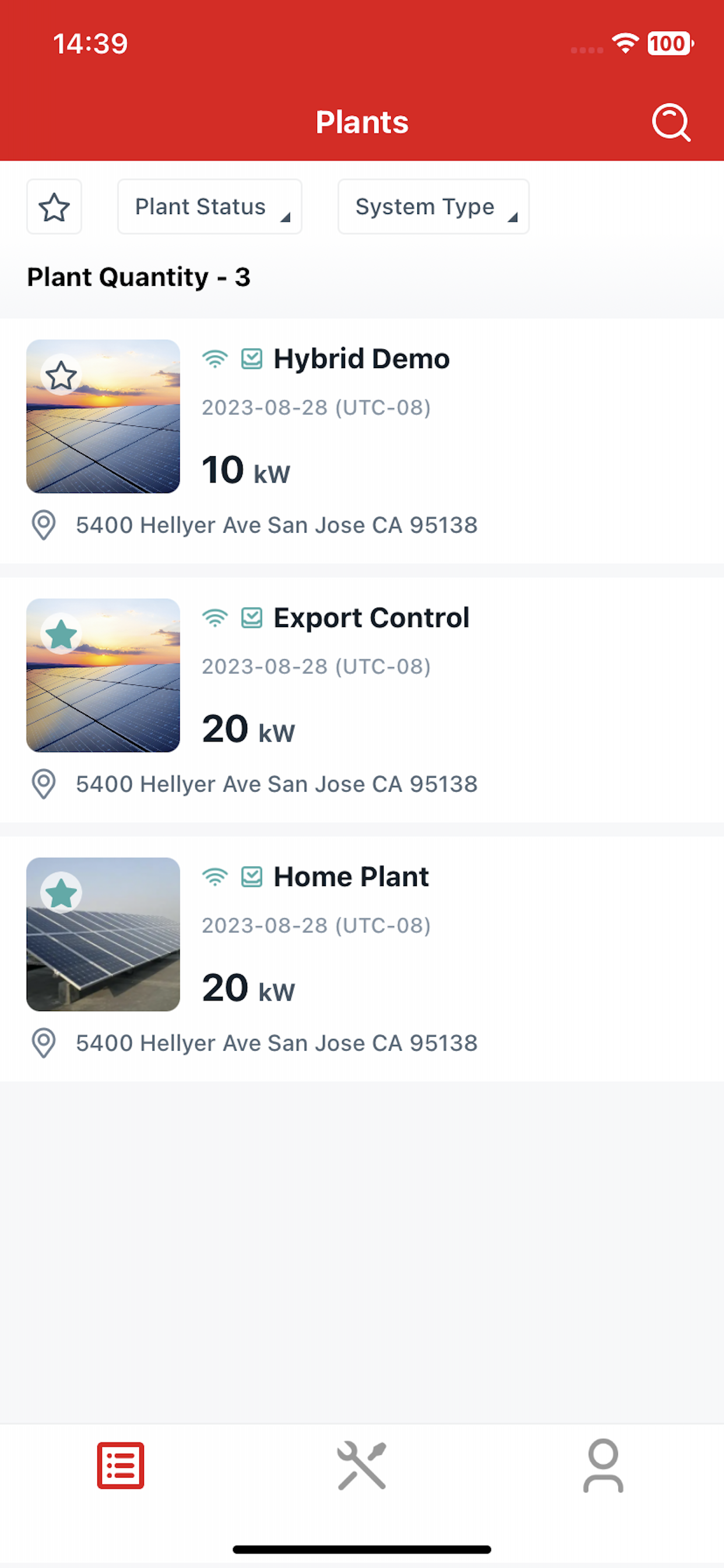Viewport: 724px width, 1568px height.
Task: Open the Hybrid Demo plant card
Action: [x=362, y=440]
